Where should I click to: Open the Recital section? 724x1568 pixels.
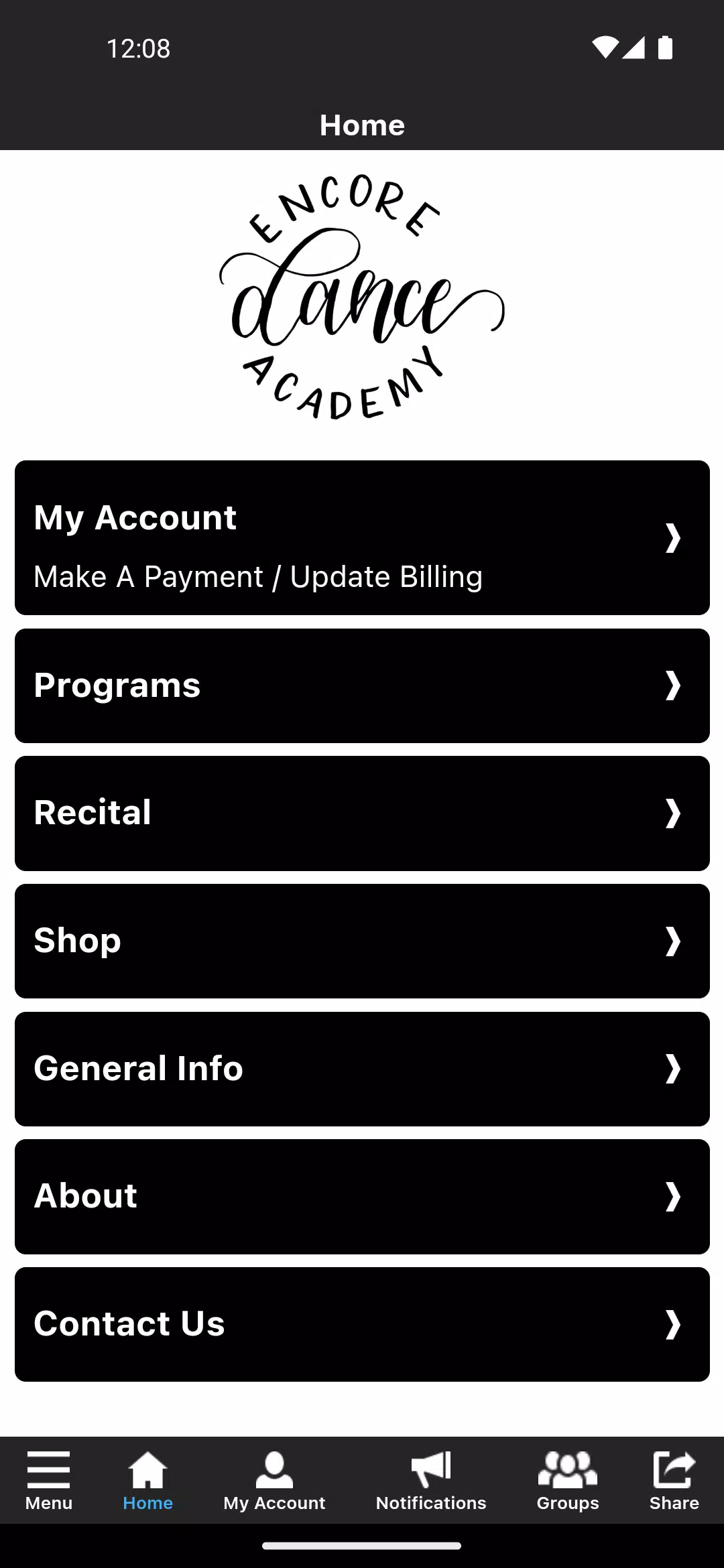pos(362,813)
